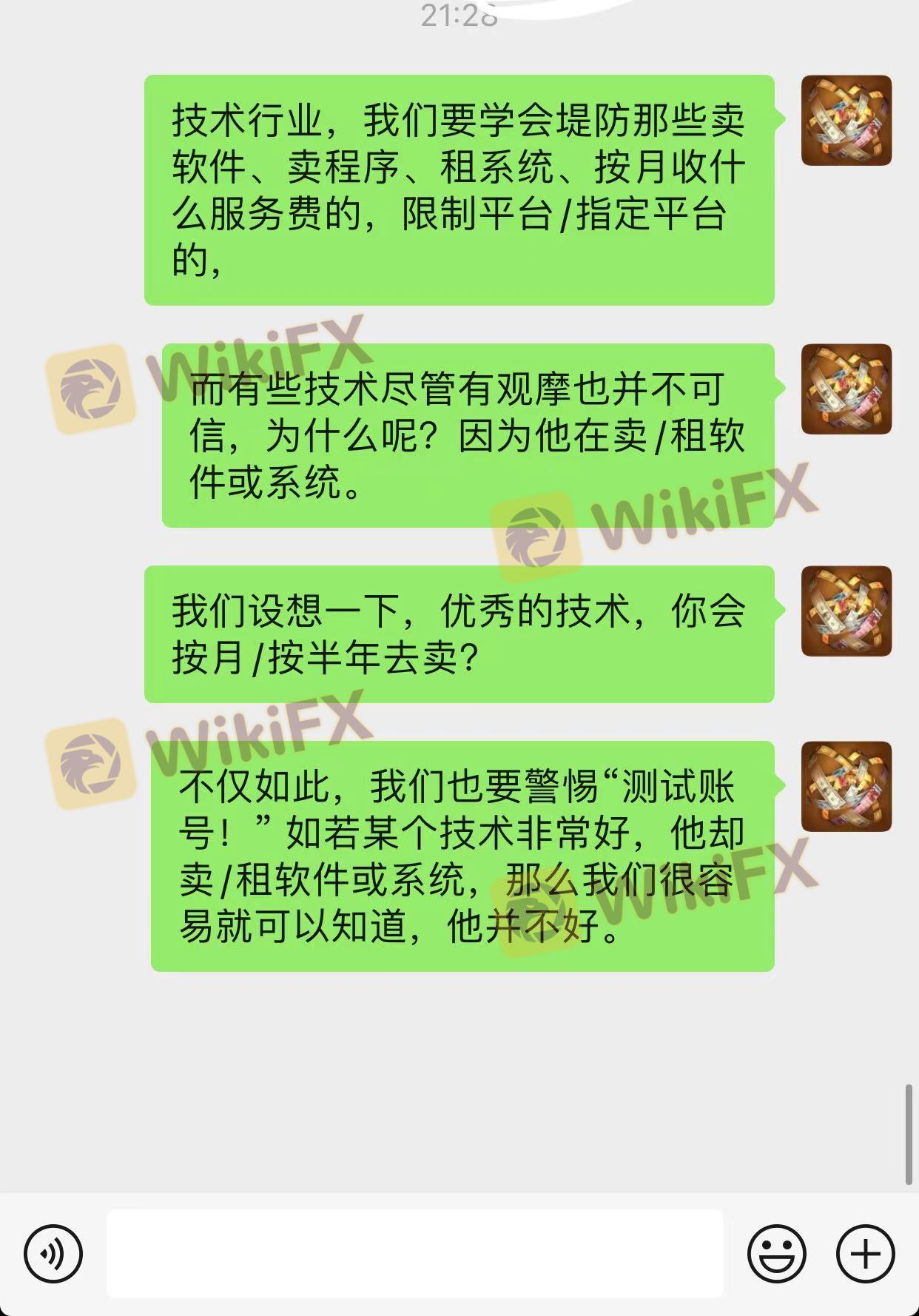This screenshot has height=1316, width=919.
Task: Tap the avatar next to 我们设想一下 message
Action: [x=846, y=611]
